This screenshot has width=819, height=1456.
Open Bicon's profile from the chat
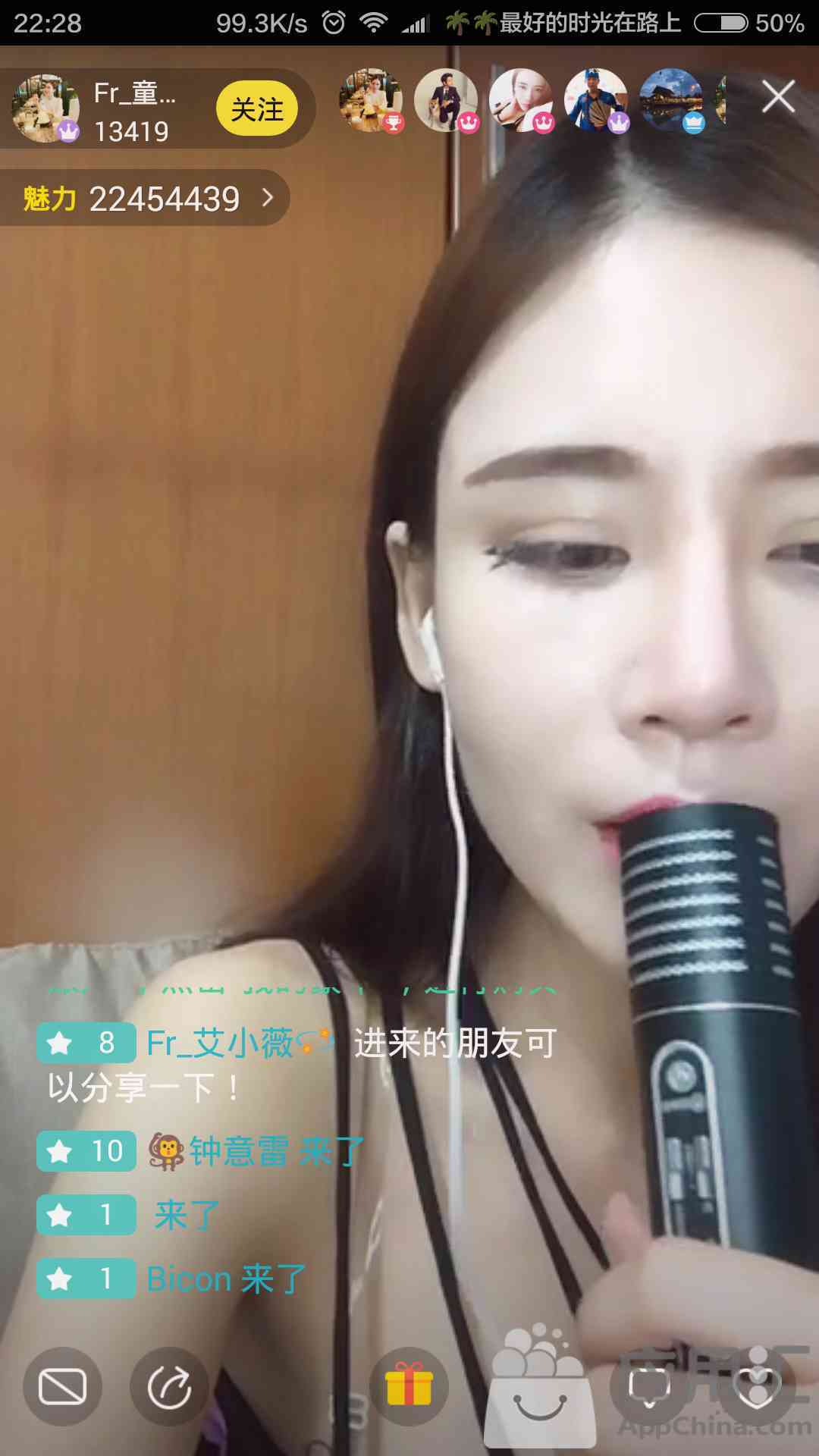point(190,1279)
